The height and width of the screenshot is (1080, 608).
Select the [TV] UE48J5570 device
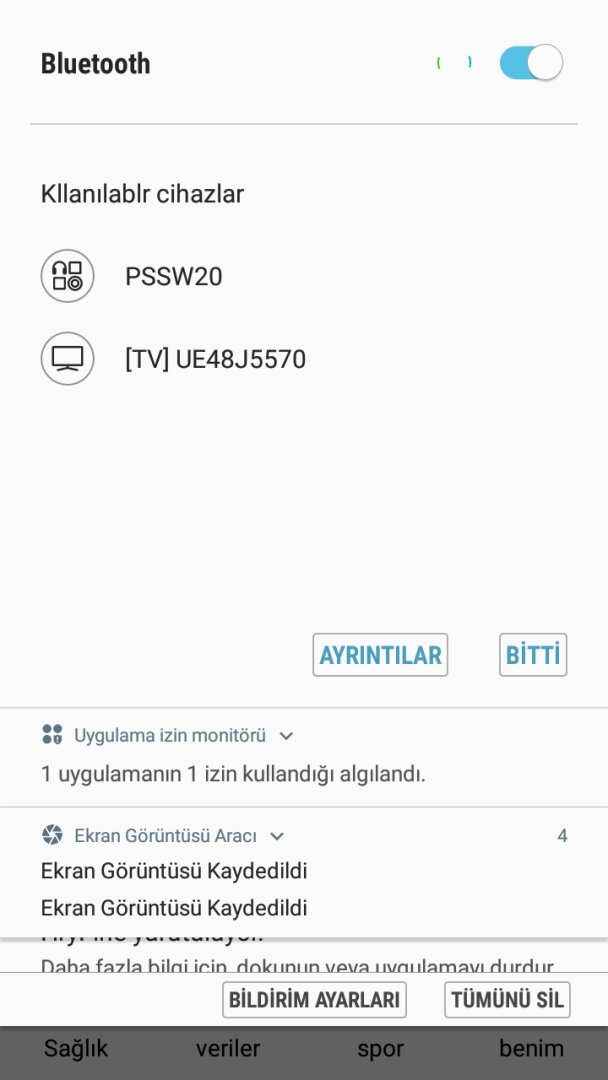pos(215,359)
